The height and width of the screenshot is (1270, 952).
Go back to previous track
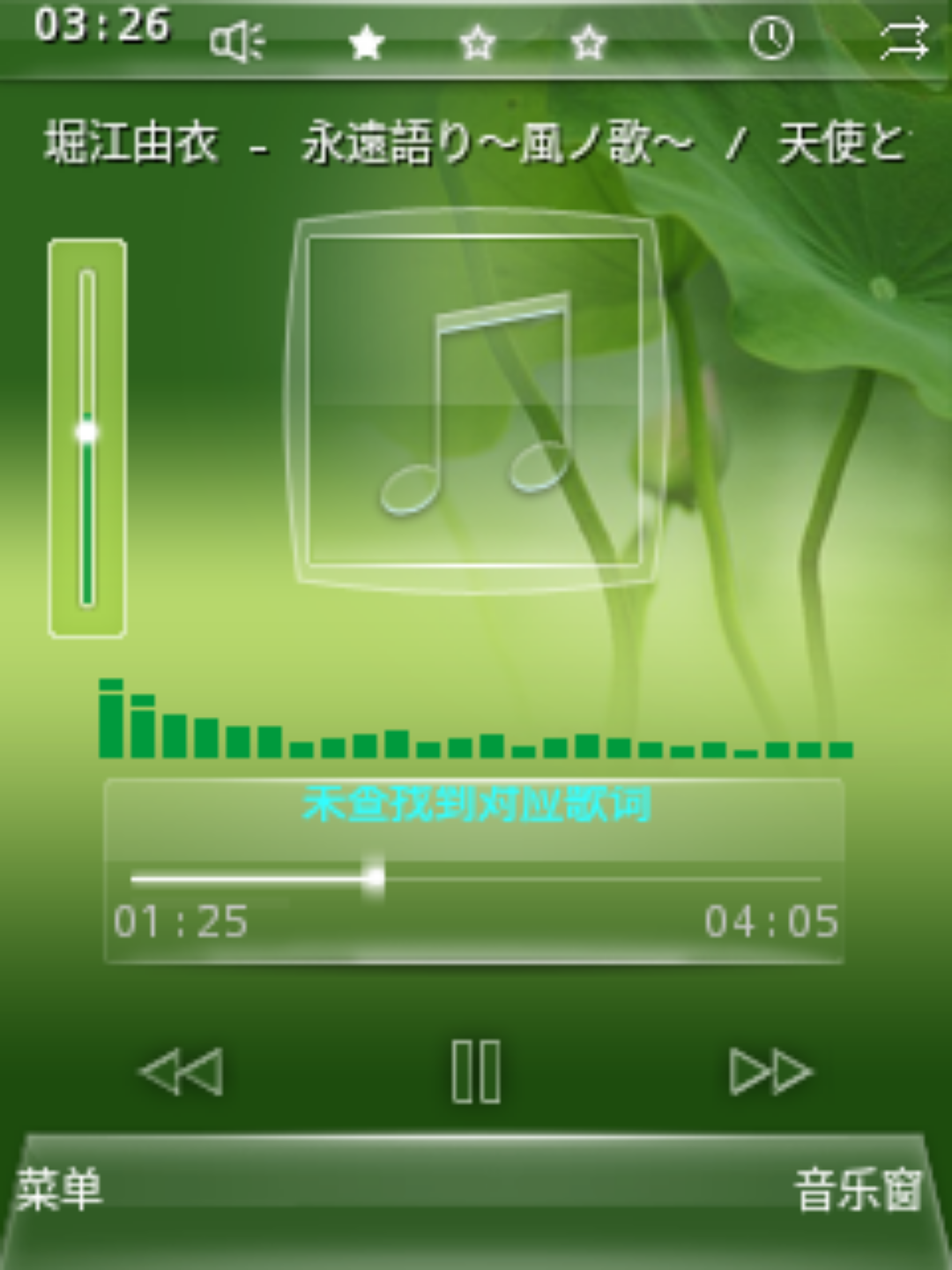click(x=182, y=1071)
